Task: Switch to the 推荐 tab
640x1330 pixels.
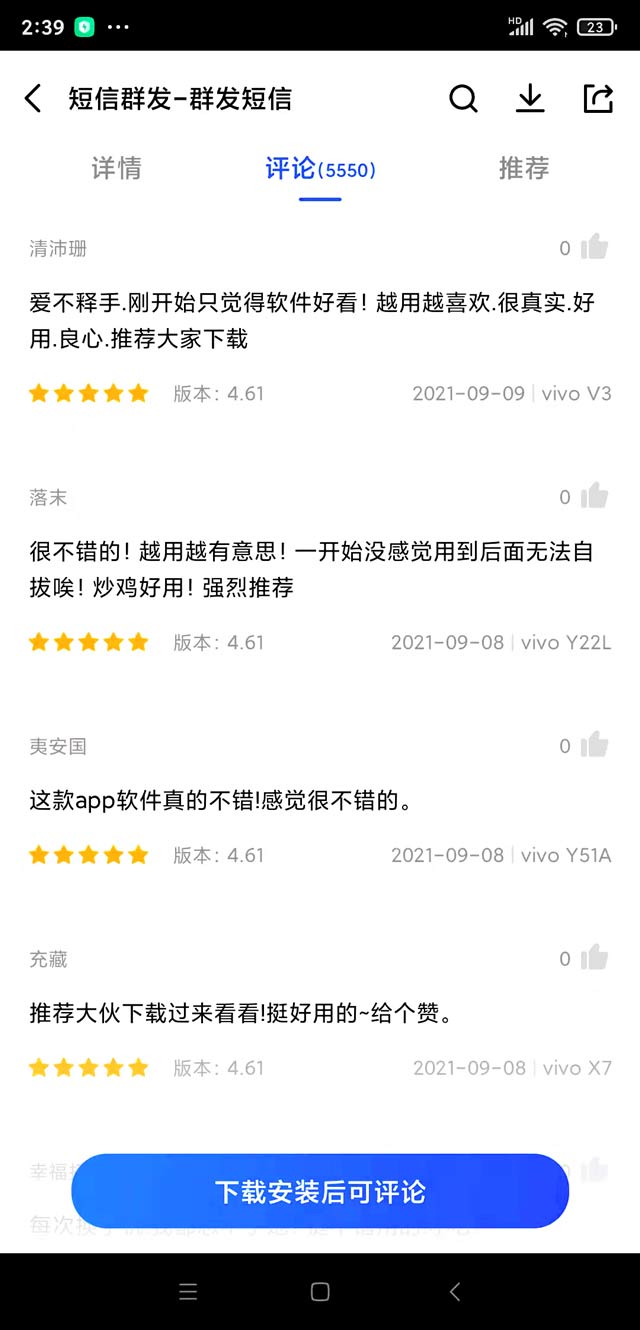Action: [524, 168]
